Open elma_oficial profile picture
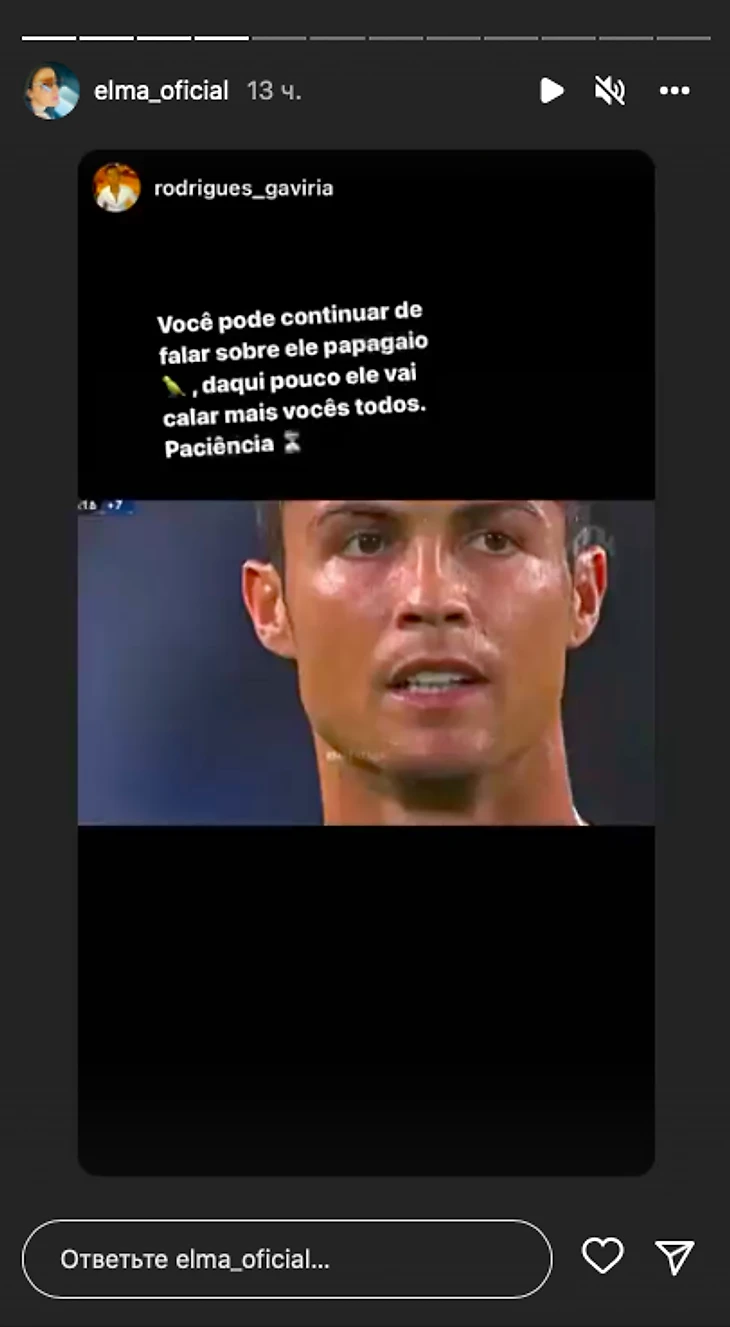The height and width of the screenshot is (1327, 730). 51,91
